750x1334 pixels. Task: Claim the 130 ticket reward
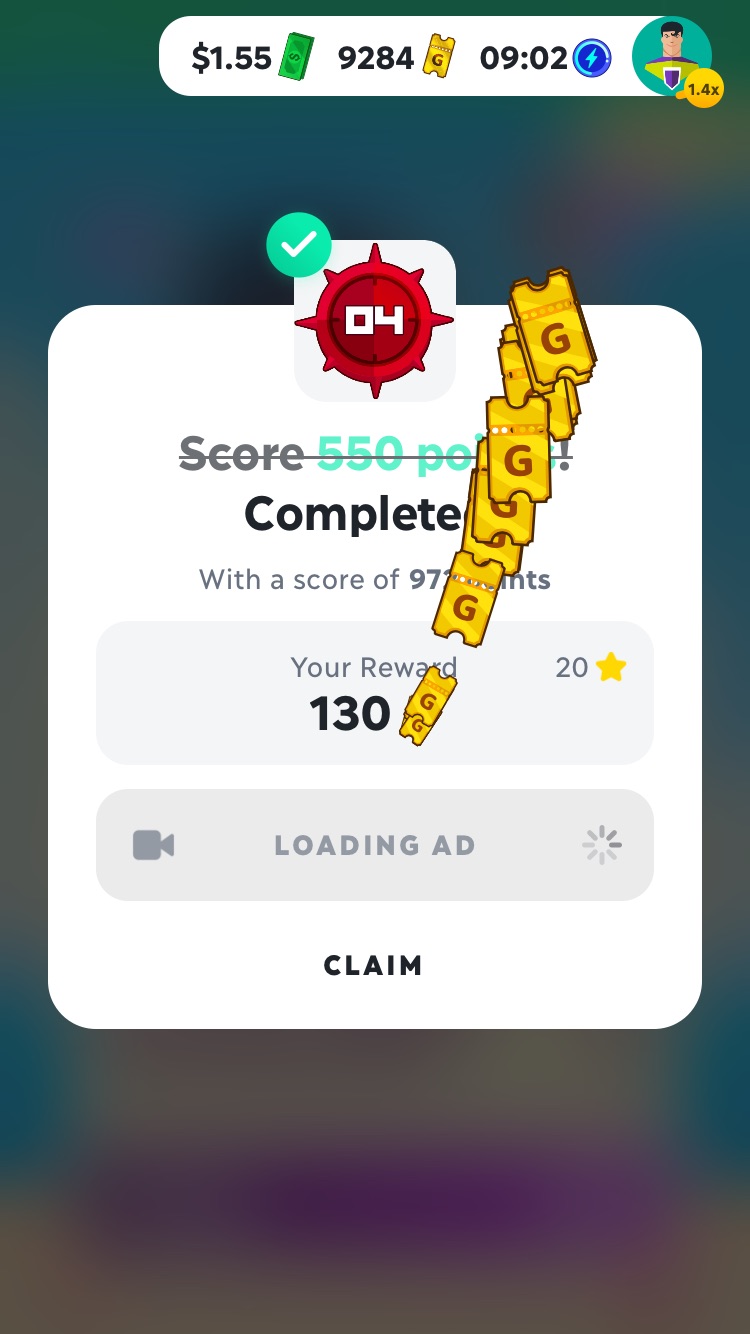click(x=373, y=965)
